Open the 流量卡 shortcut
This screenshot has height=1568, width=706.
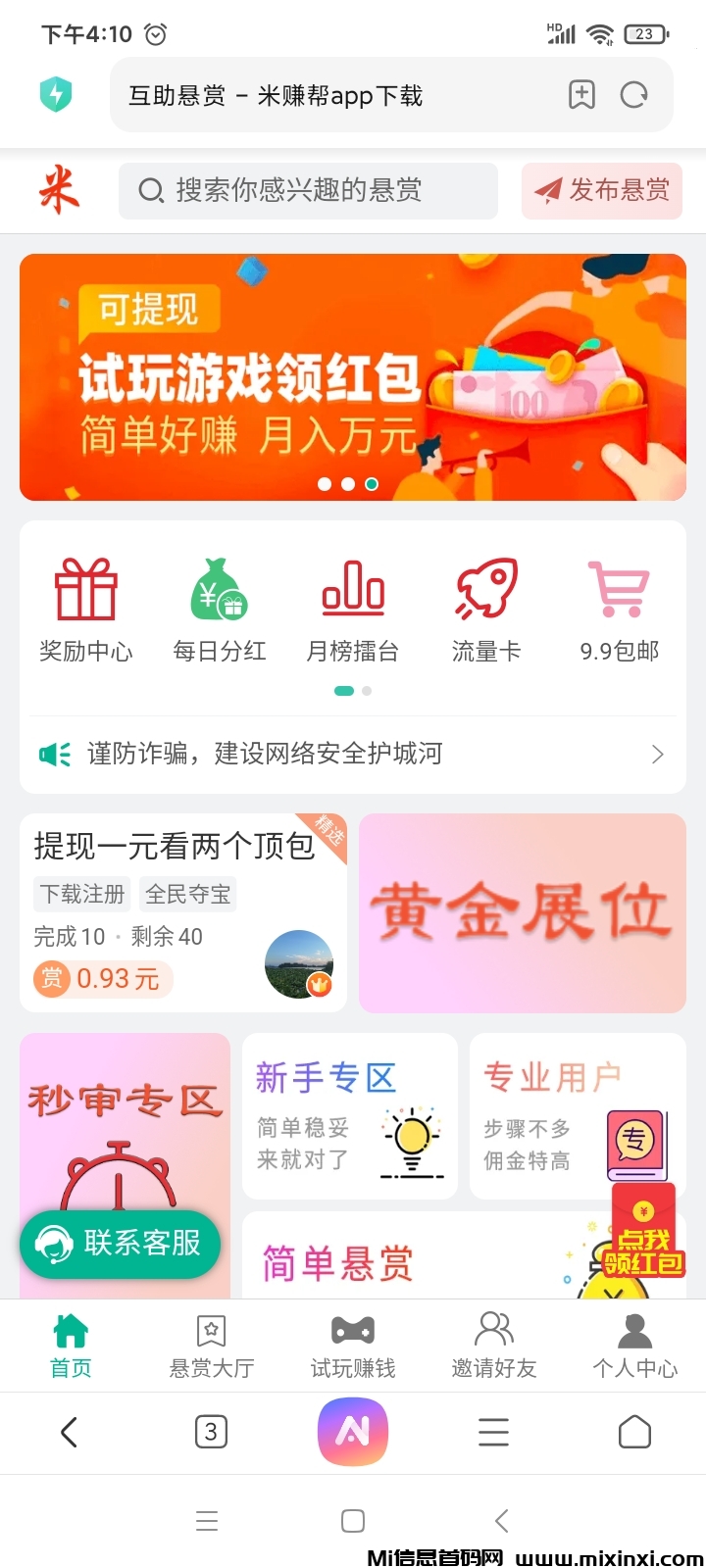tap(486, 610)
